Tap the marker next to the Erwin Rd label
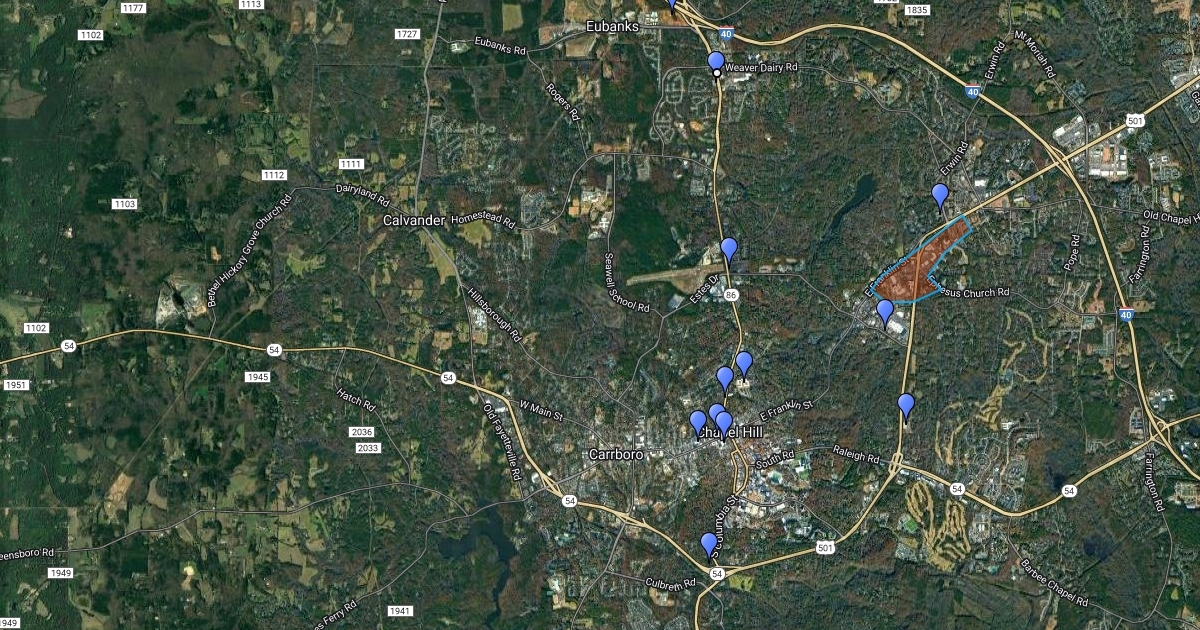Screen dimensions: 1200x630 940,195
